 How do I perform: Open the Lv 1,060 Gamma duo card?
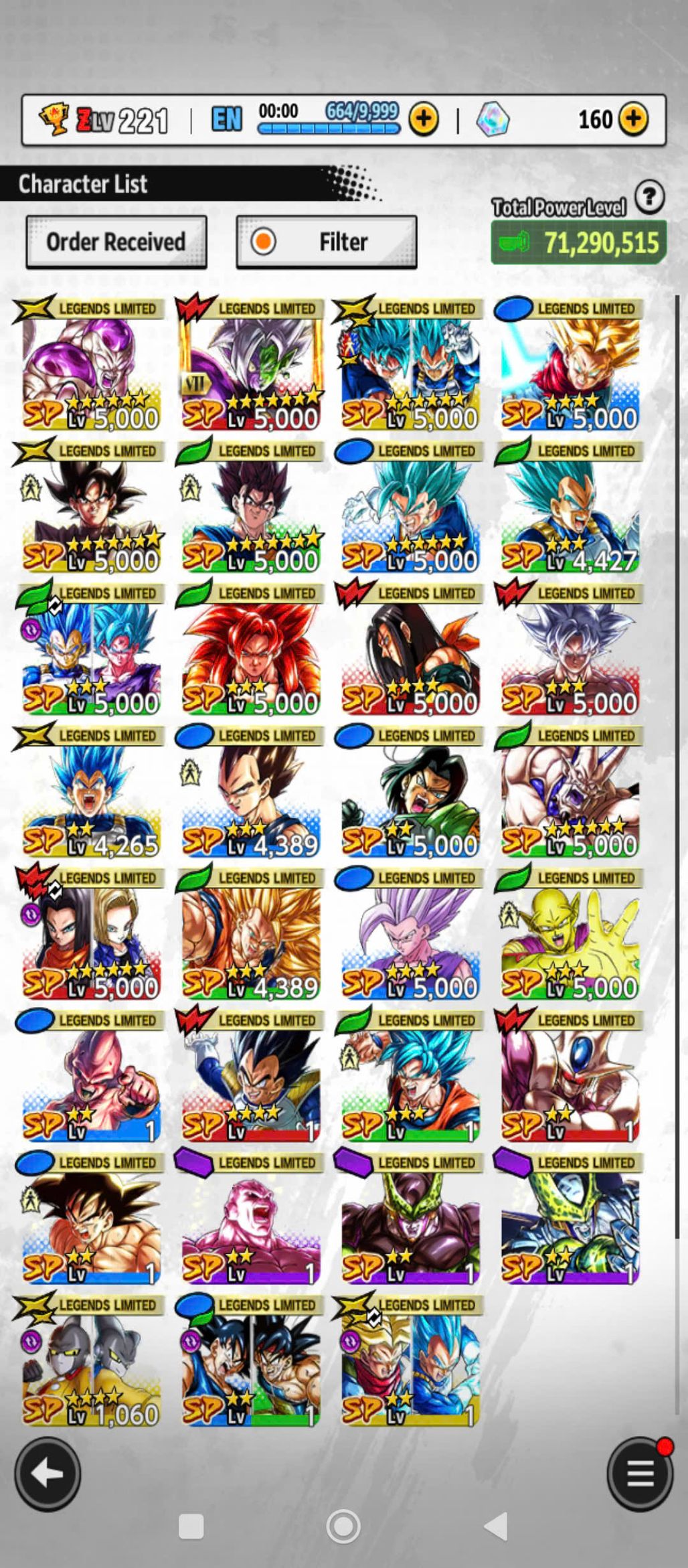click(x=91, y=1366)
